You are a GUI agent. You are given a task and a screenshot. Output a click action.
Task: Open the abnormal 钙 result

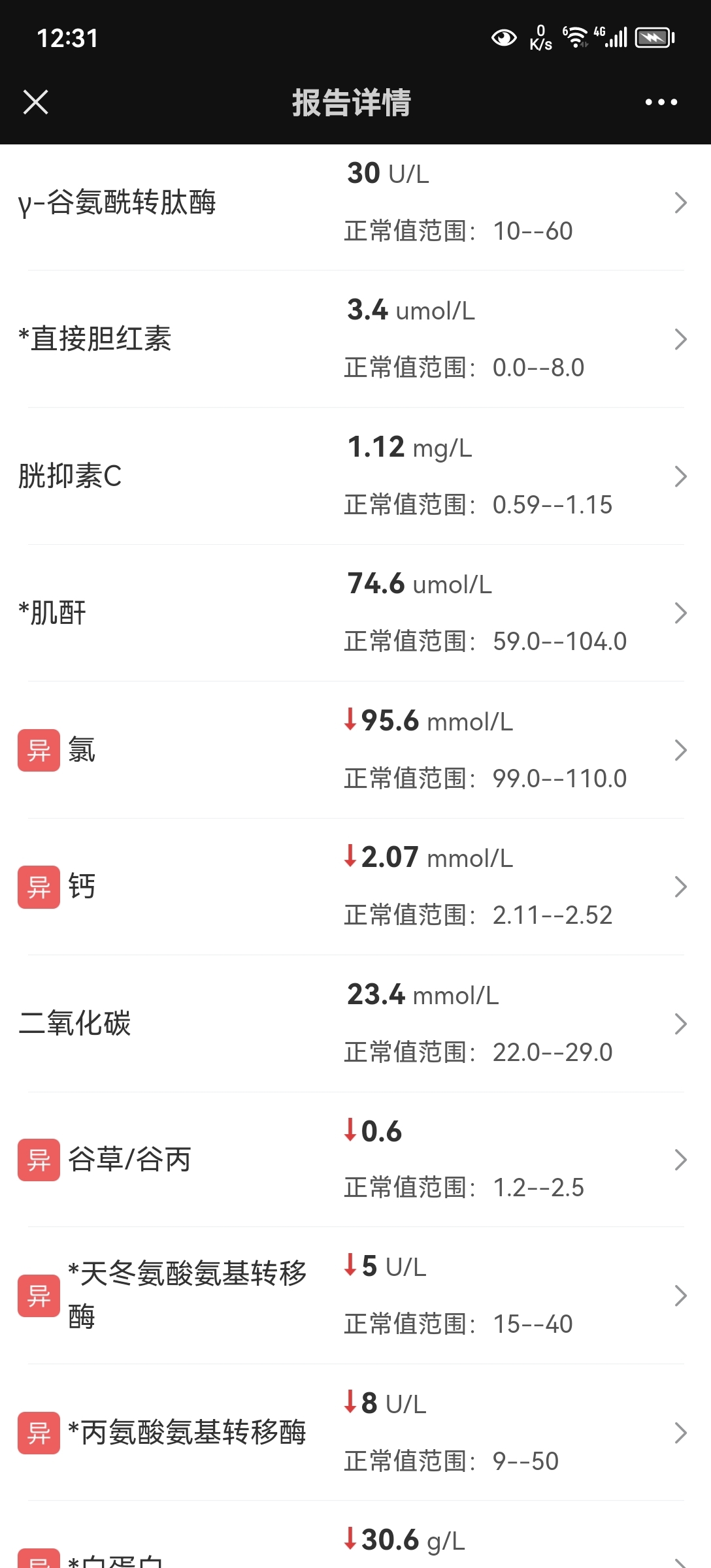coord(355,887)
